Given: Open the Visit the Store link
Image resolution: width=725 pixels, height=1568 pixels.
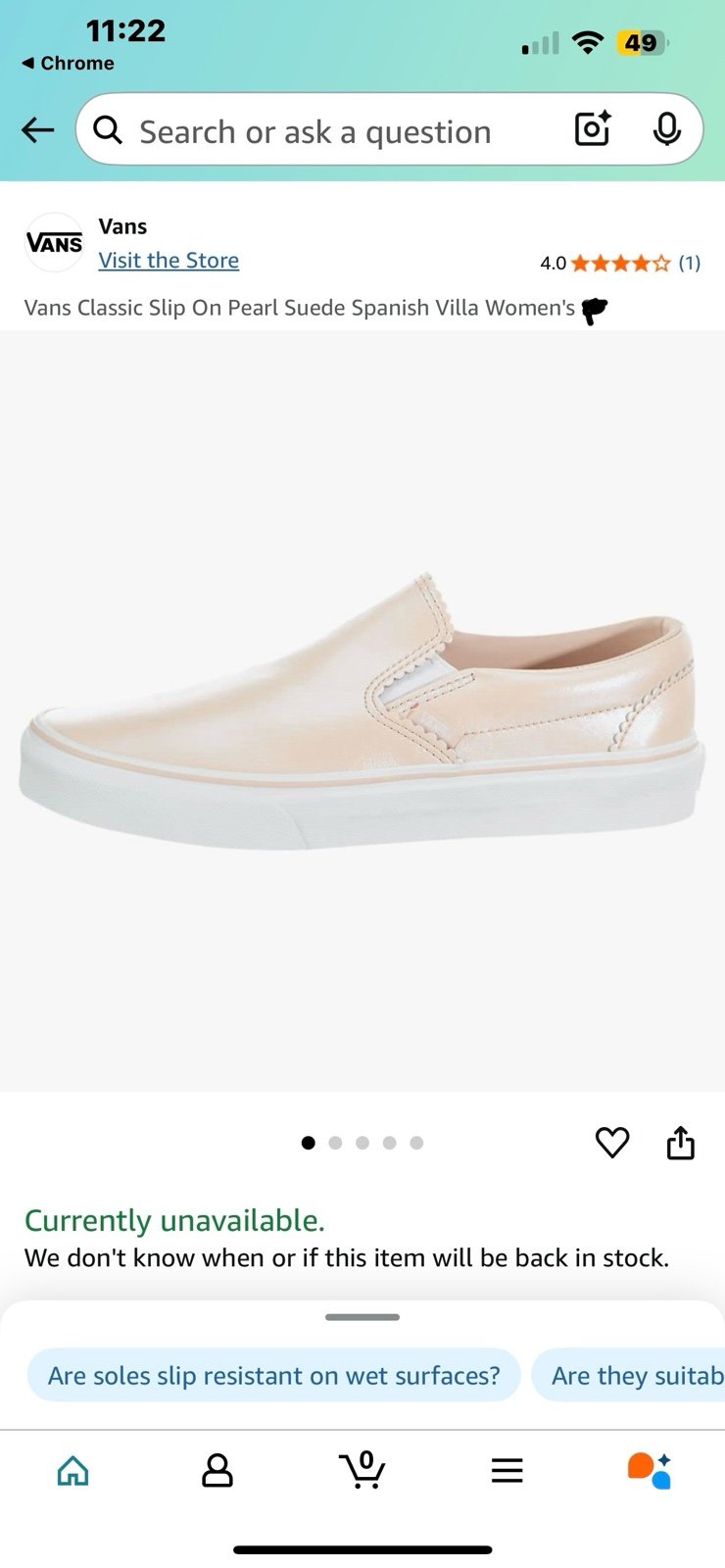Looking at the screenshot, I should coord(169,261).
